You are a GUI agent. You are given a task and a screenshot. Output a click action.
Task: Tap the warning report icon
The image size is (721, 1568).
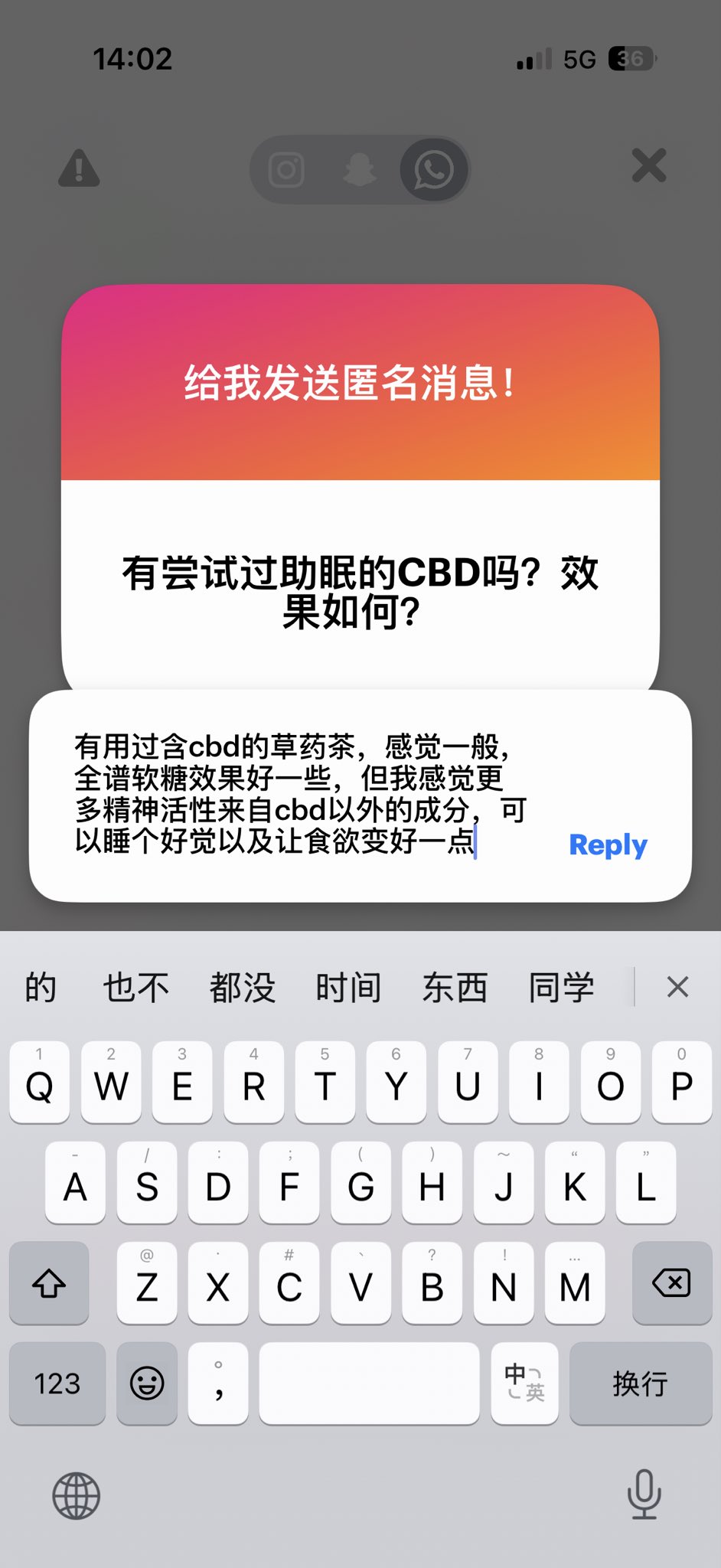[79, 168]
